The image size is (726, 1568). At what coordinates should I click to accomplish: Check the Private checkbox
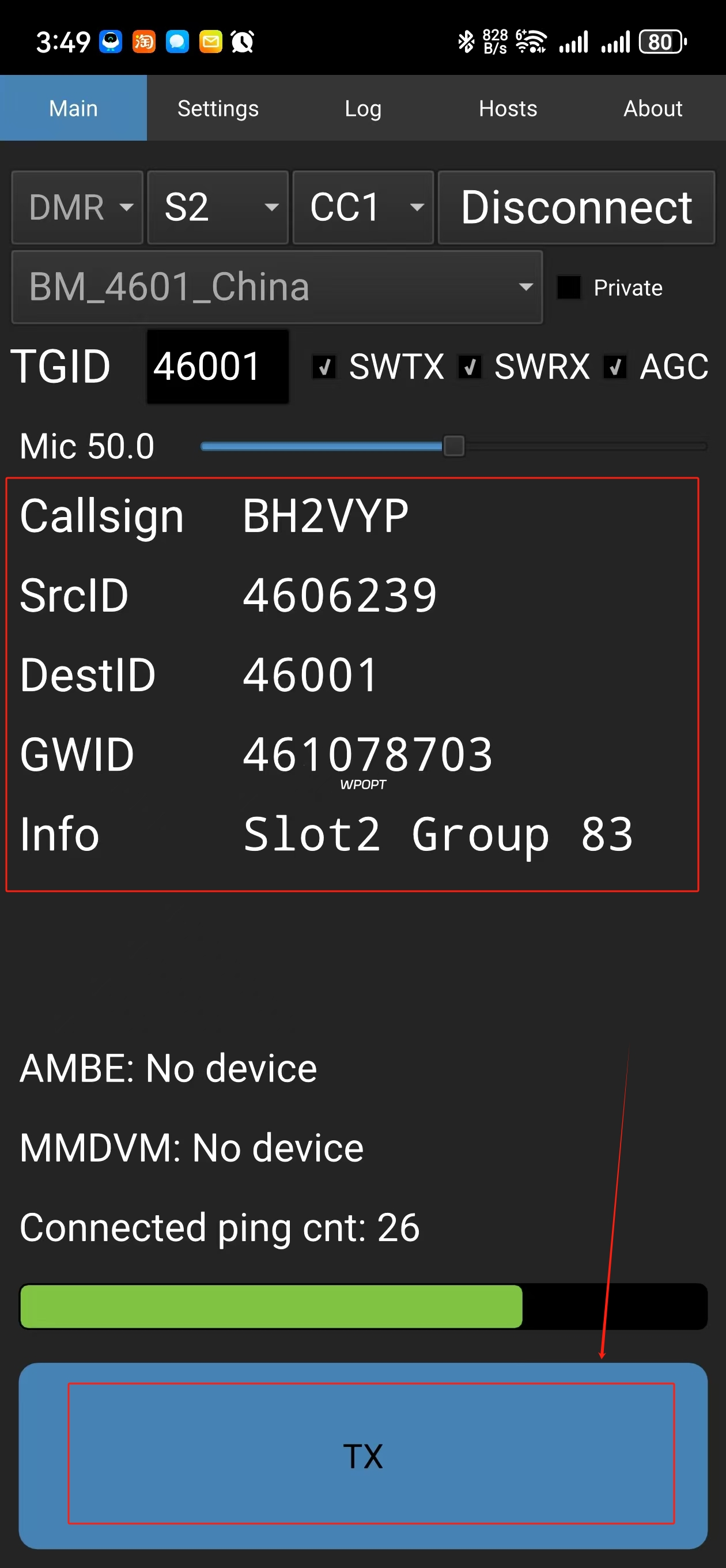568,287
